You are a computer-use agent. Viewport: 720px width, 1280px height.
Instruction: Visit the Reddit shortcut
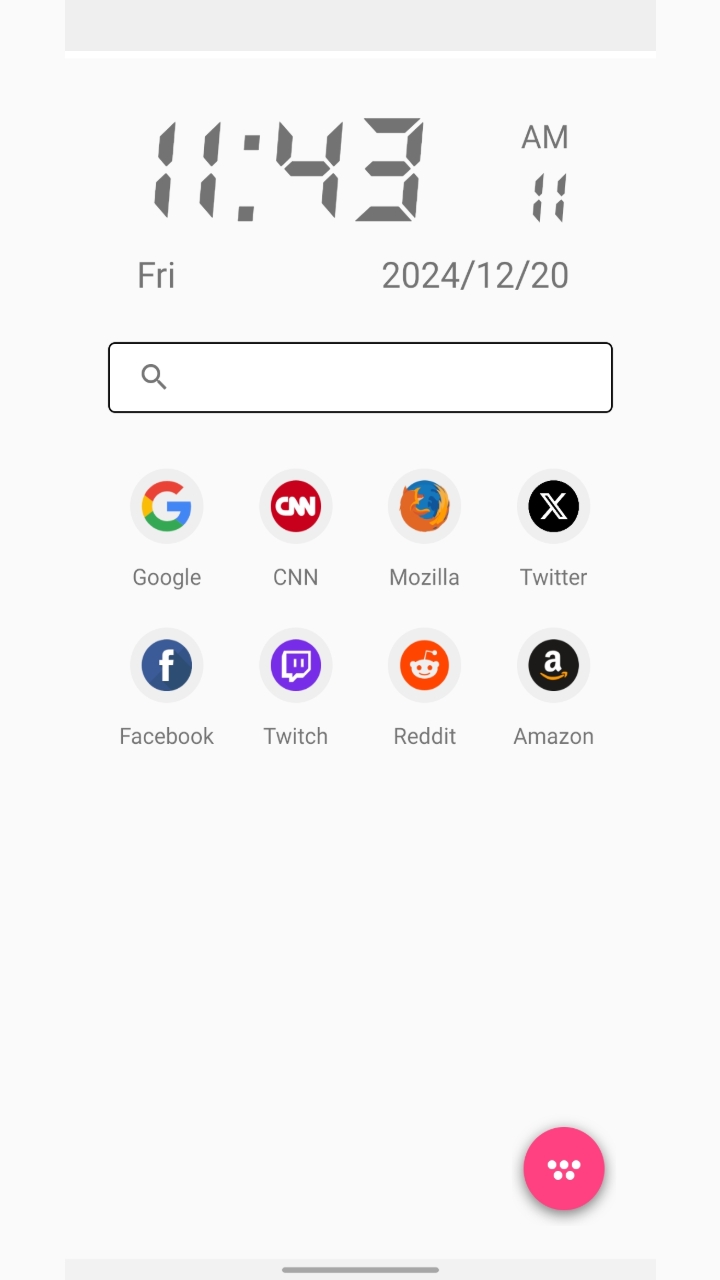click(x=424, y=665)
